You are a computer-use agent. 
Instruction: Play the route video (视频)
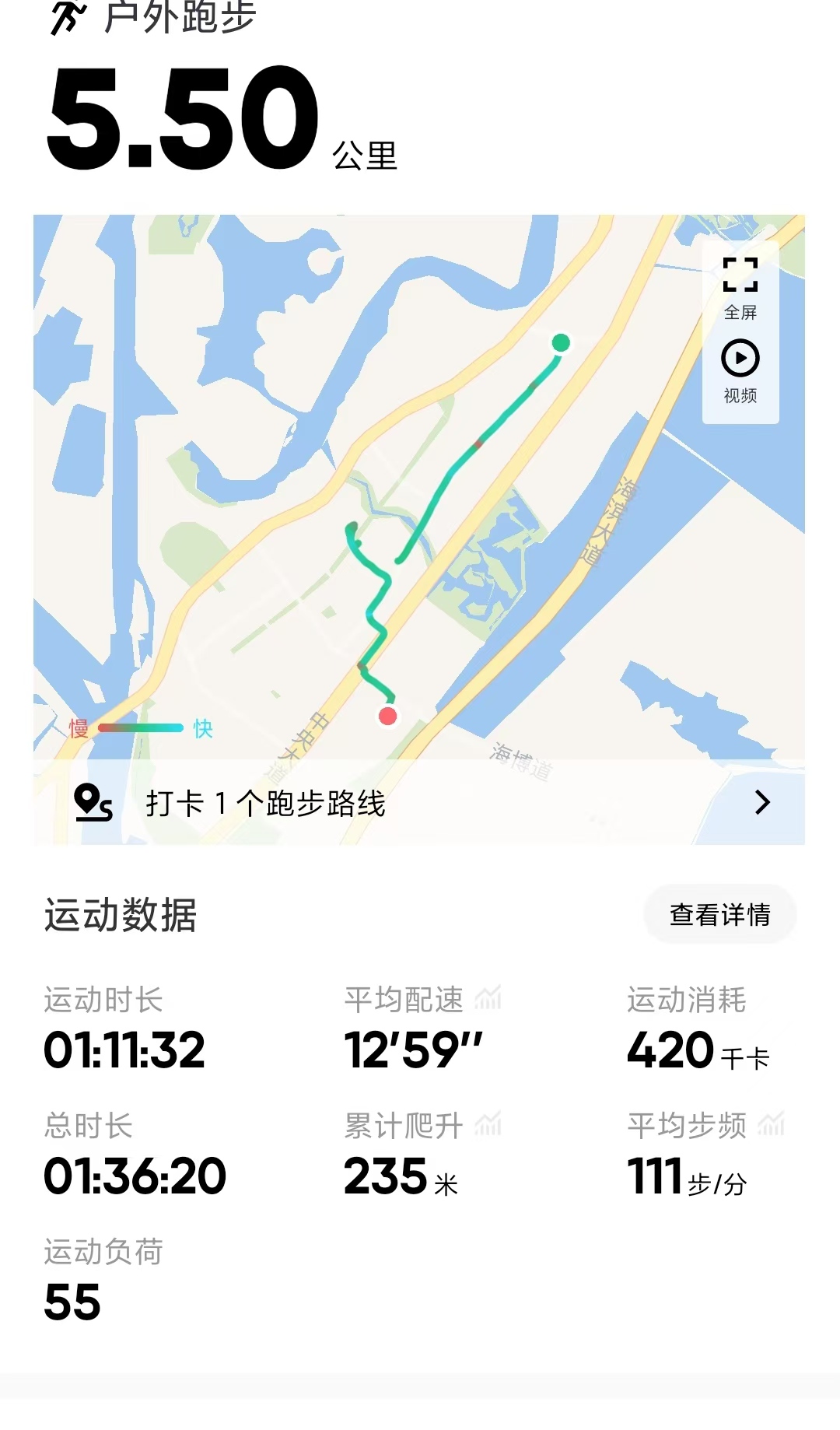[x=740, y=372]
